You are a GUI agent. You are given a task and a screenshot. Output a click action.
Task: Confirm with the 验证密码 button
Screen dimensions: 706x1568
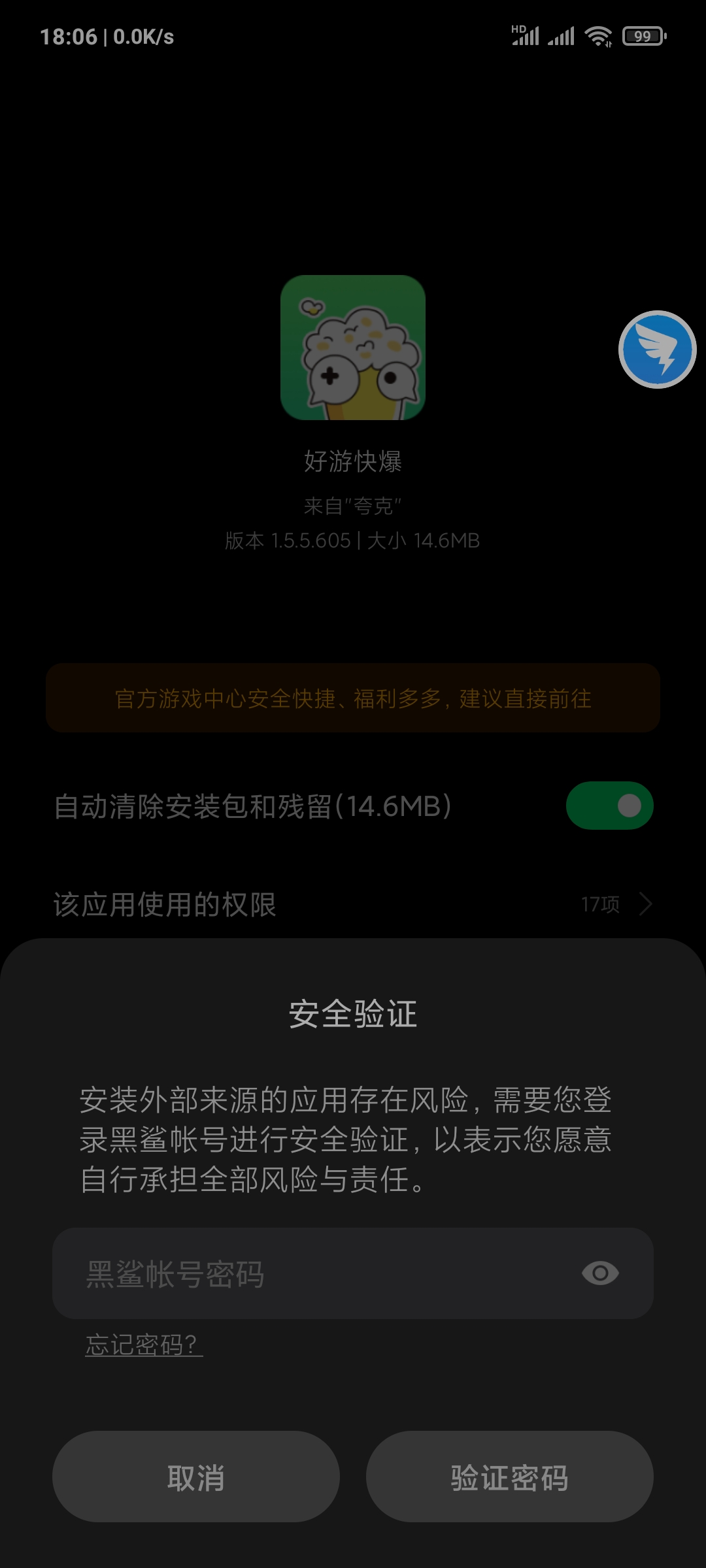tap(510, 1477)
